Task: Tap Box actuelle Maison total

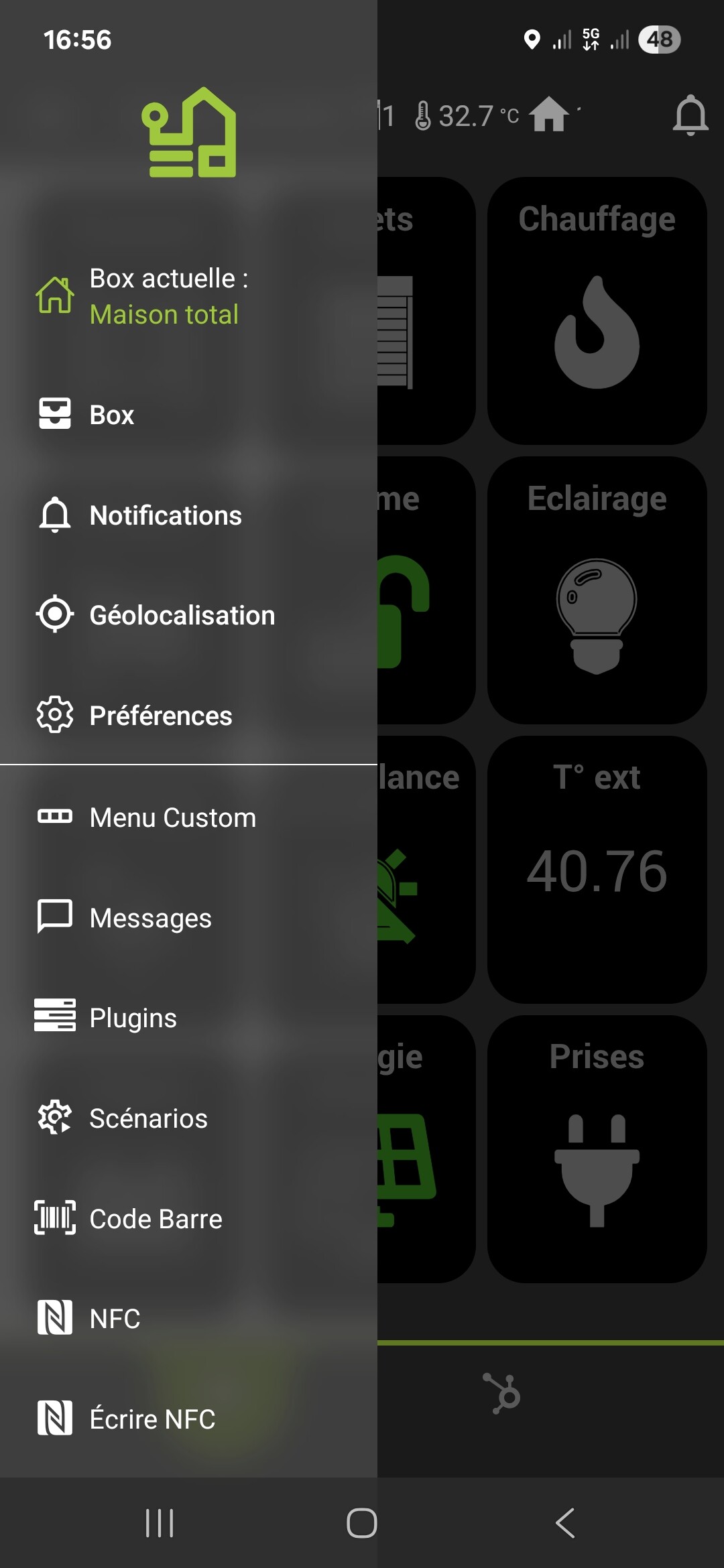Action: 188,296
